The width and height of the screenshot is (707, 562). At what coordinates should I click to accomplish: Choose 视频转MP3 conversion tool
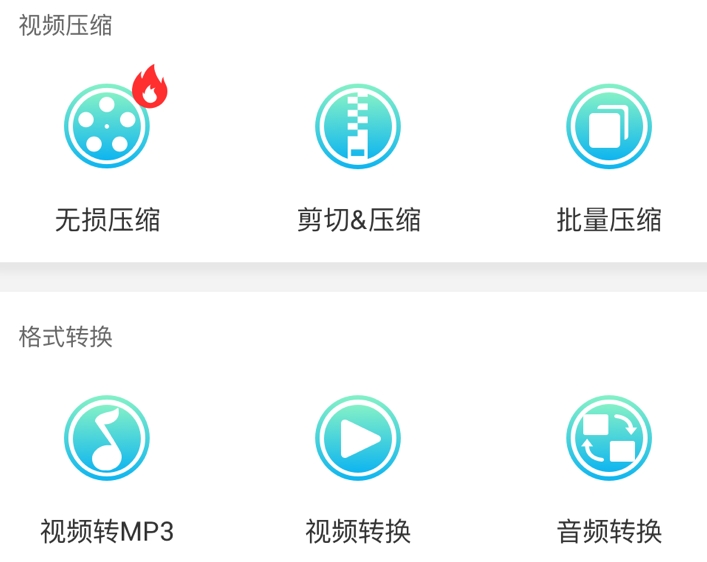[107, 438]
